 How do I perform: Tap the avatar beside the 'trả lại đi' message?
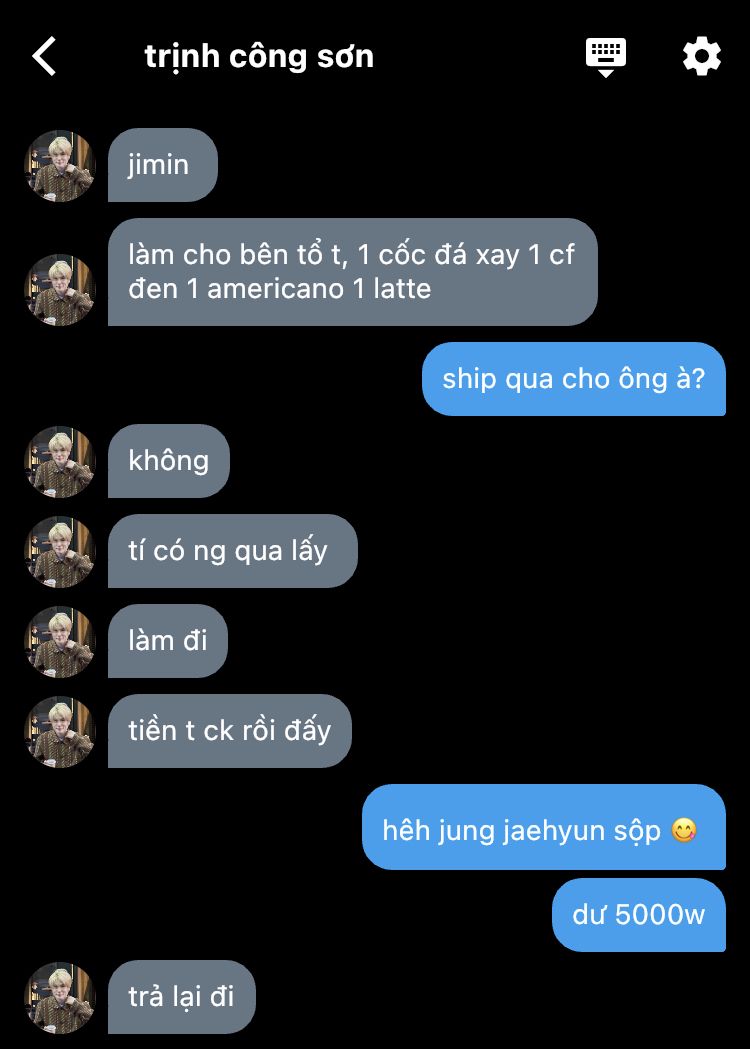(x=60, y=997)
